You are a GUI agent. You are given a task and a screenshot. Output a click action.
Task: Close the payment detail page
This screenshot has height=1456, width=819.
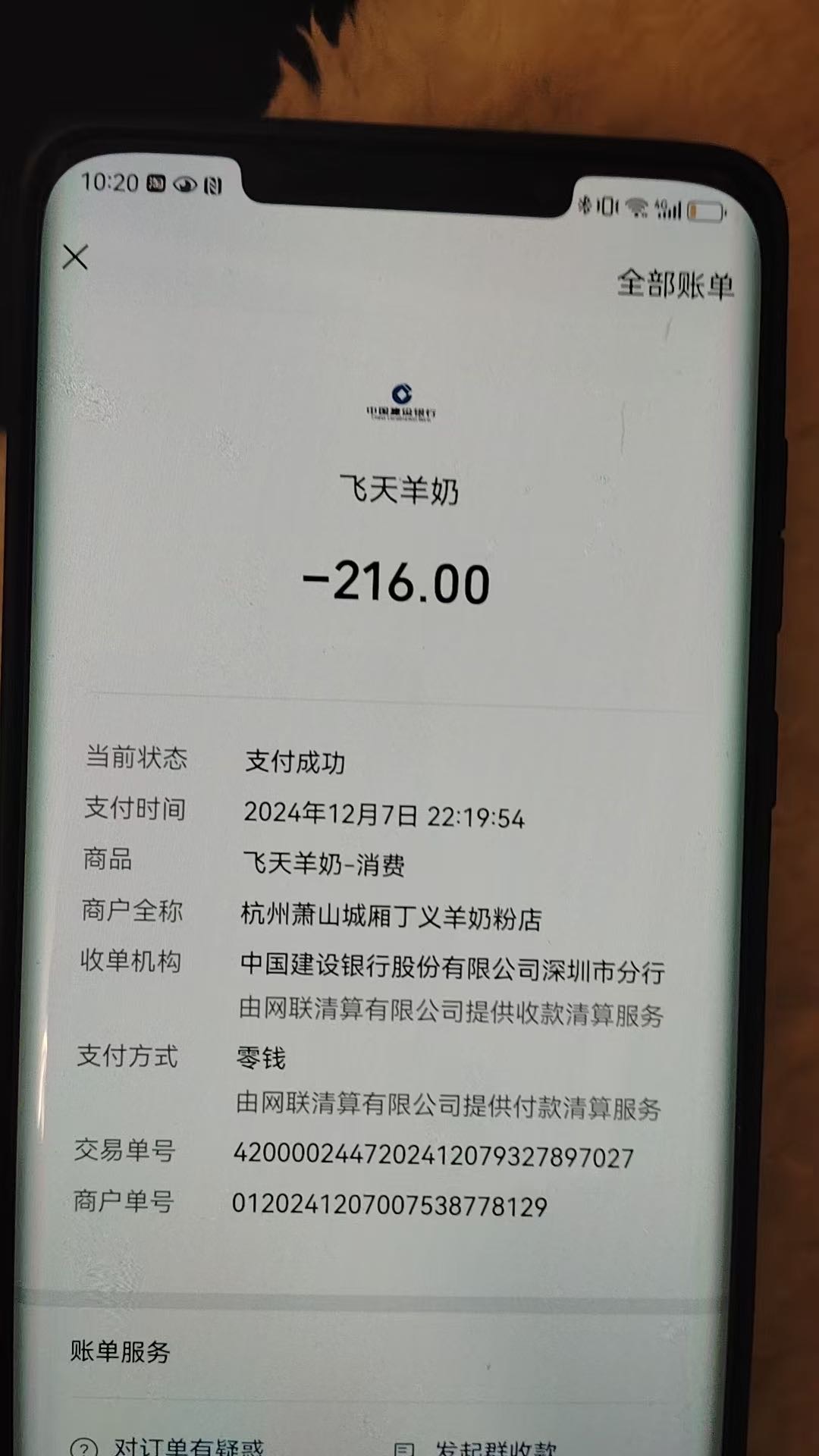[75, 257]
